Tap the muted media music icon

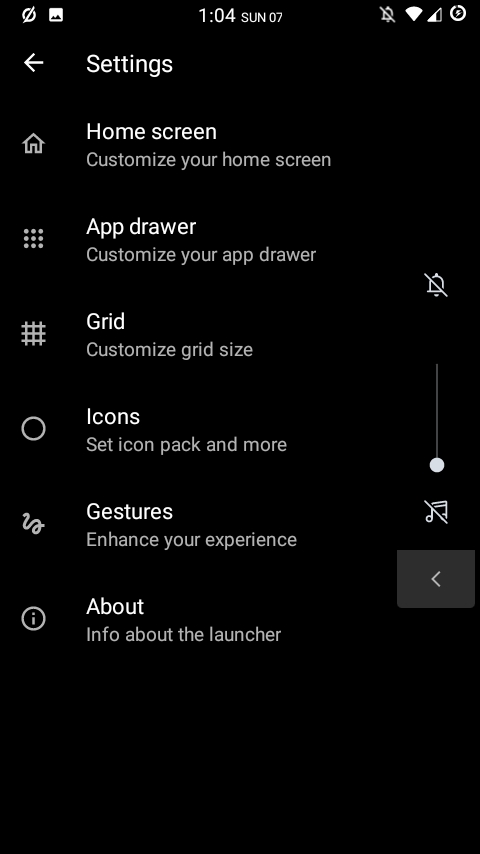click(x=436, y=512)
